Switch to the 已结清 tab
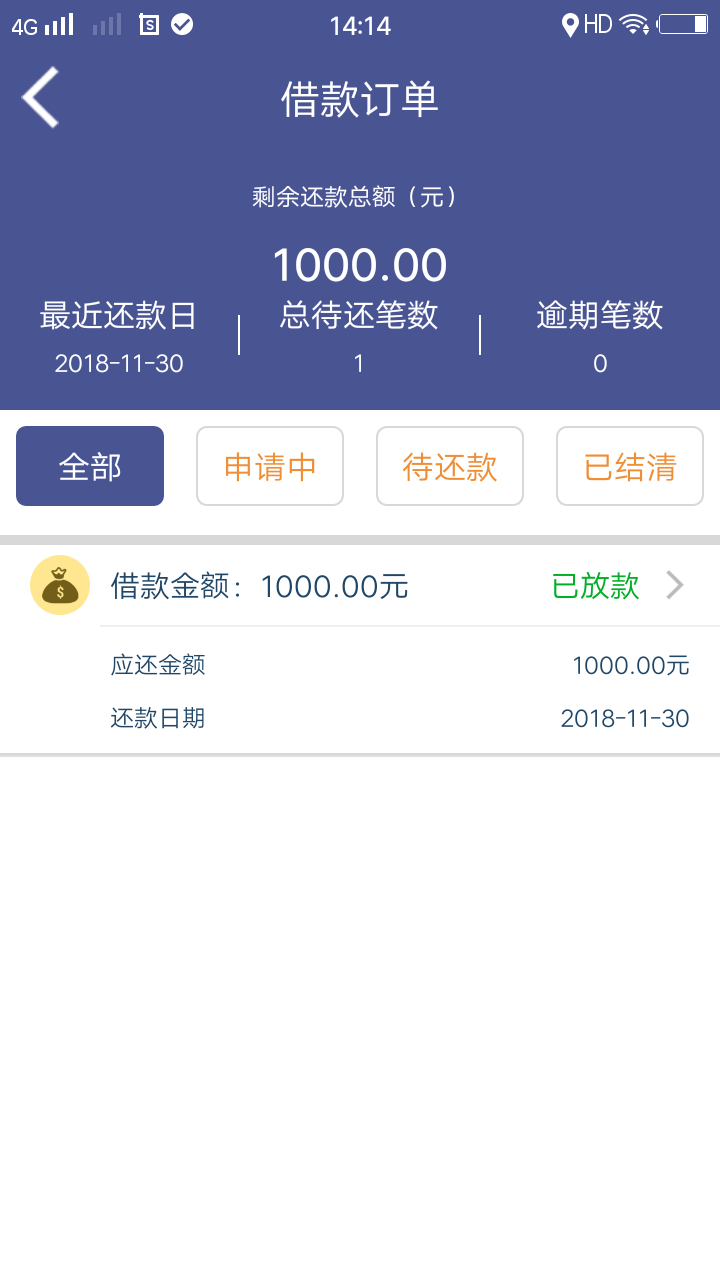Image resolution: width=720 pixels, height=1280 pixels. (x=630, y=466)
